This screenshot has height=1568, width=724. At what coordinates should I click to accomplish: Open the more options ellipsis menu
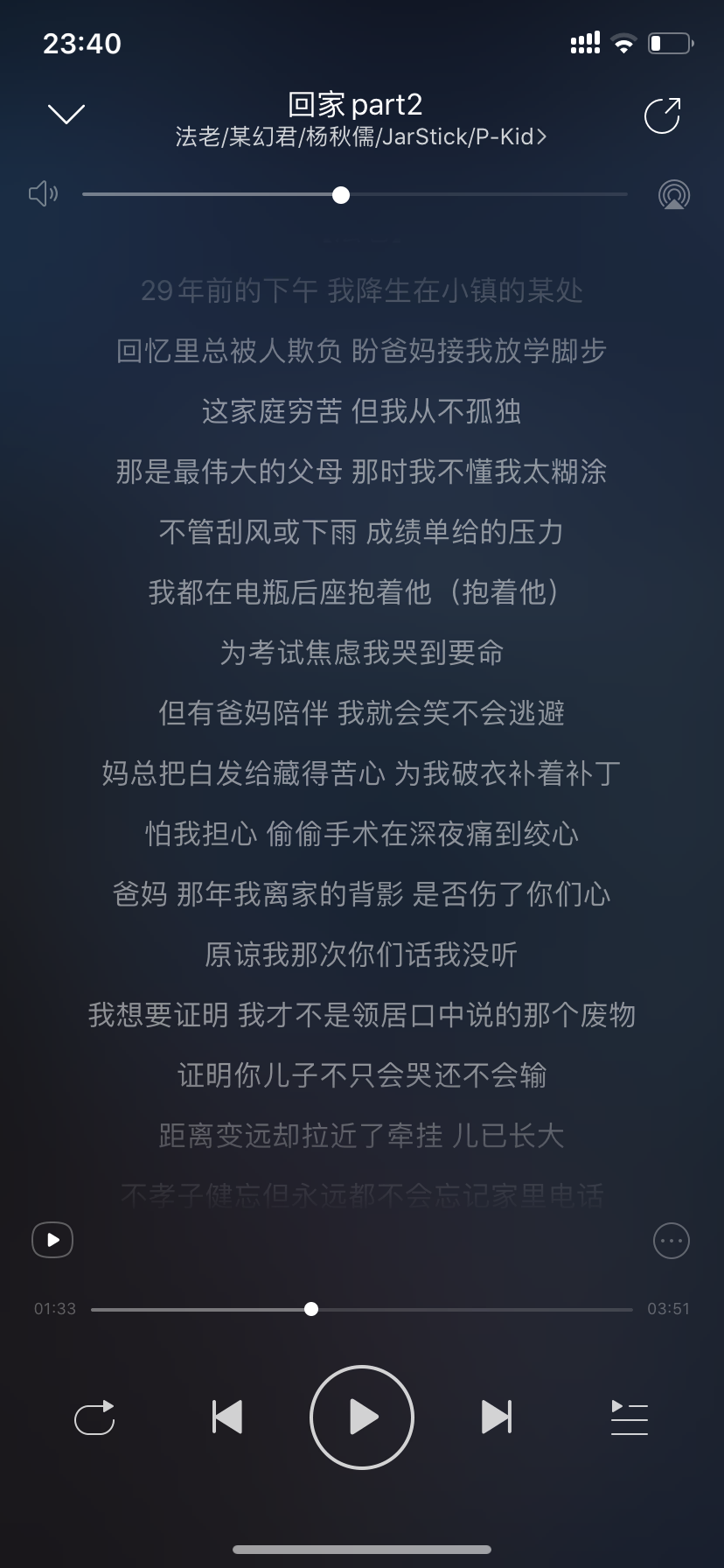coord(672,1241)
